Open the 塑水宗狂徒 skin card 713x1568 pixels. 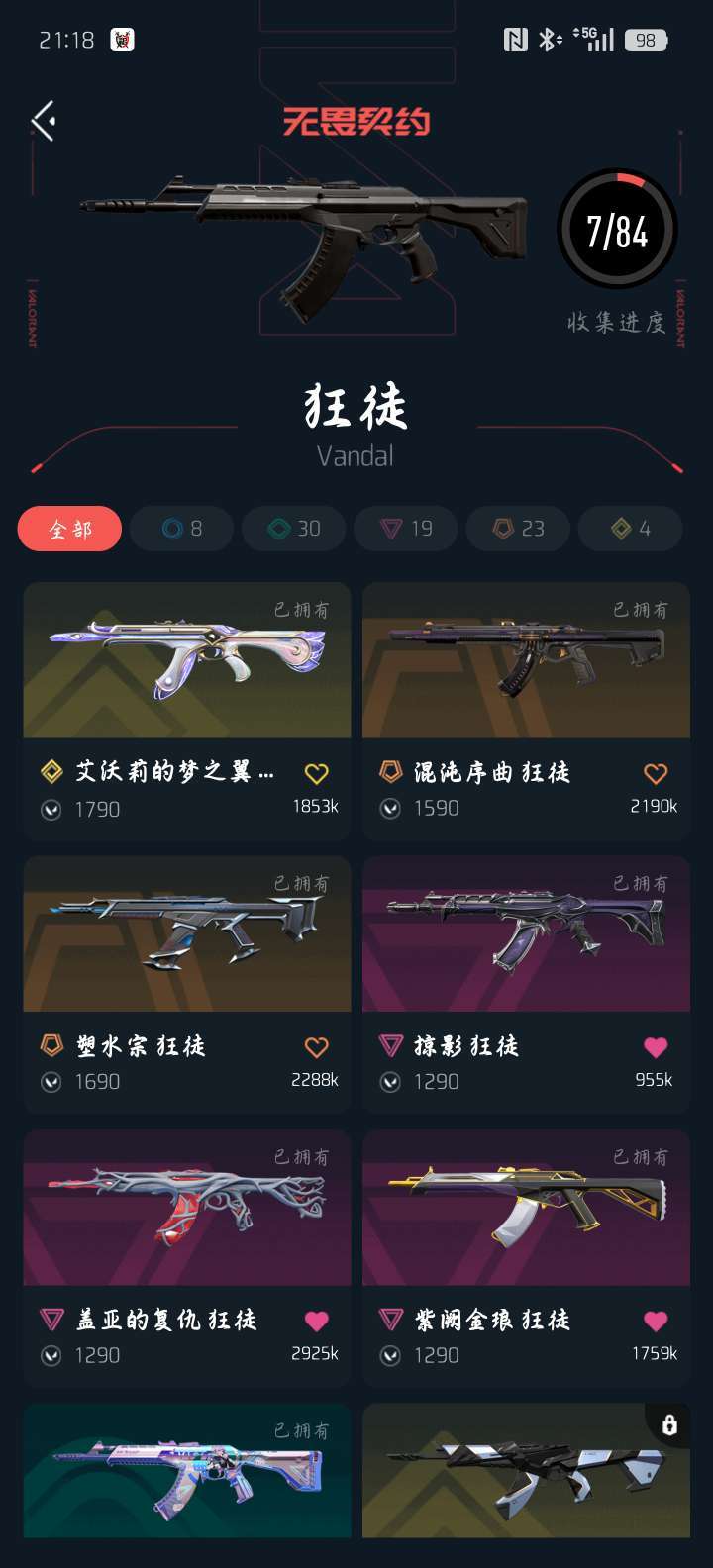point(186,933)
